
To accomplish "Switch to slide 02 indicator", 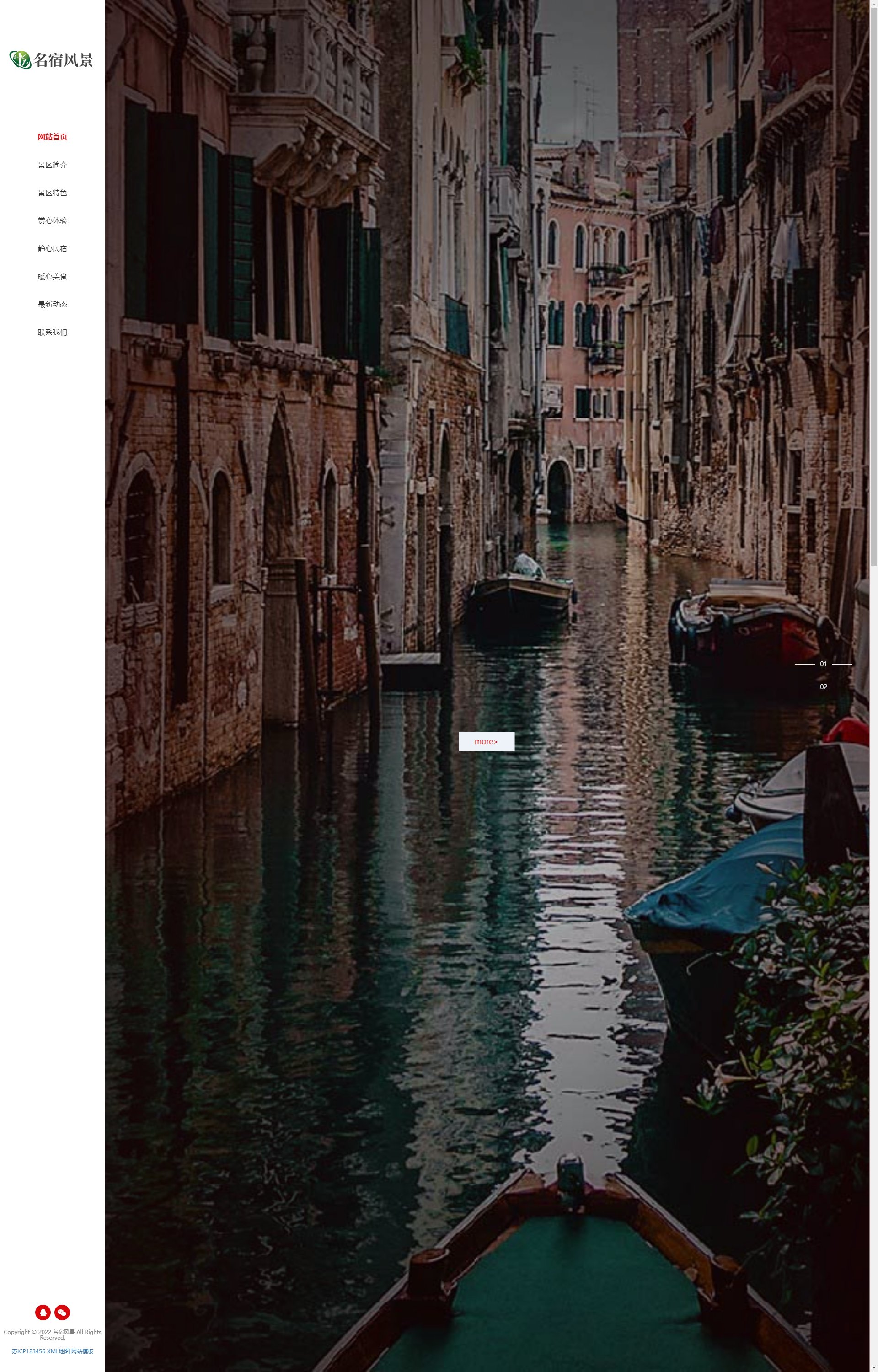I will point(823,686).
